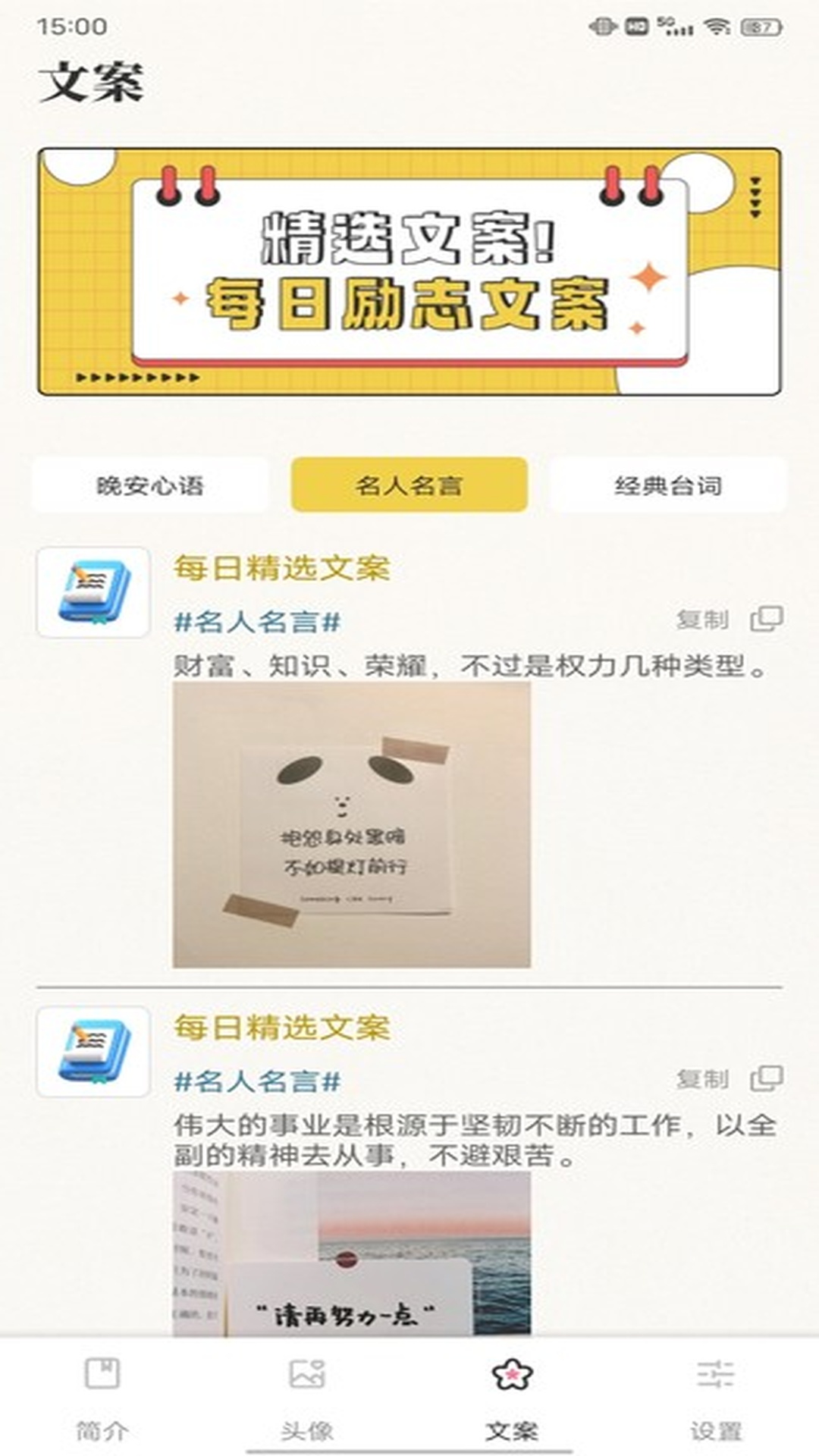Viewport: 819px width, 1456px height.
Task: Open the 设置 tab
Action: tap(716, 1397)
